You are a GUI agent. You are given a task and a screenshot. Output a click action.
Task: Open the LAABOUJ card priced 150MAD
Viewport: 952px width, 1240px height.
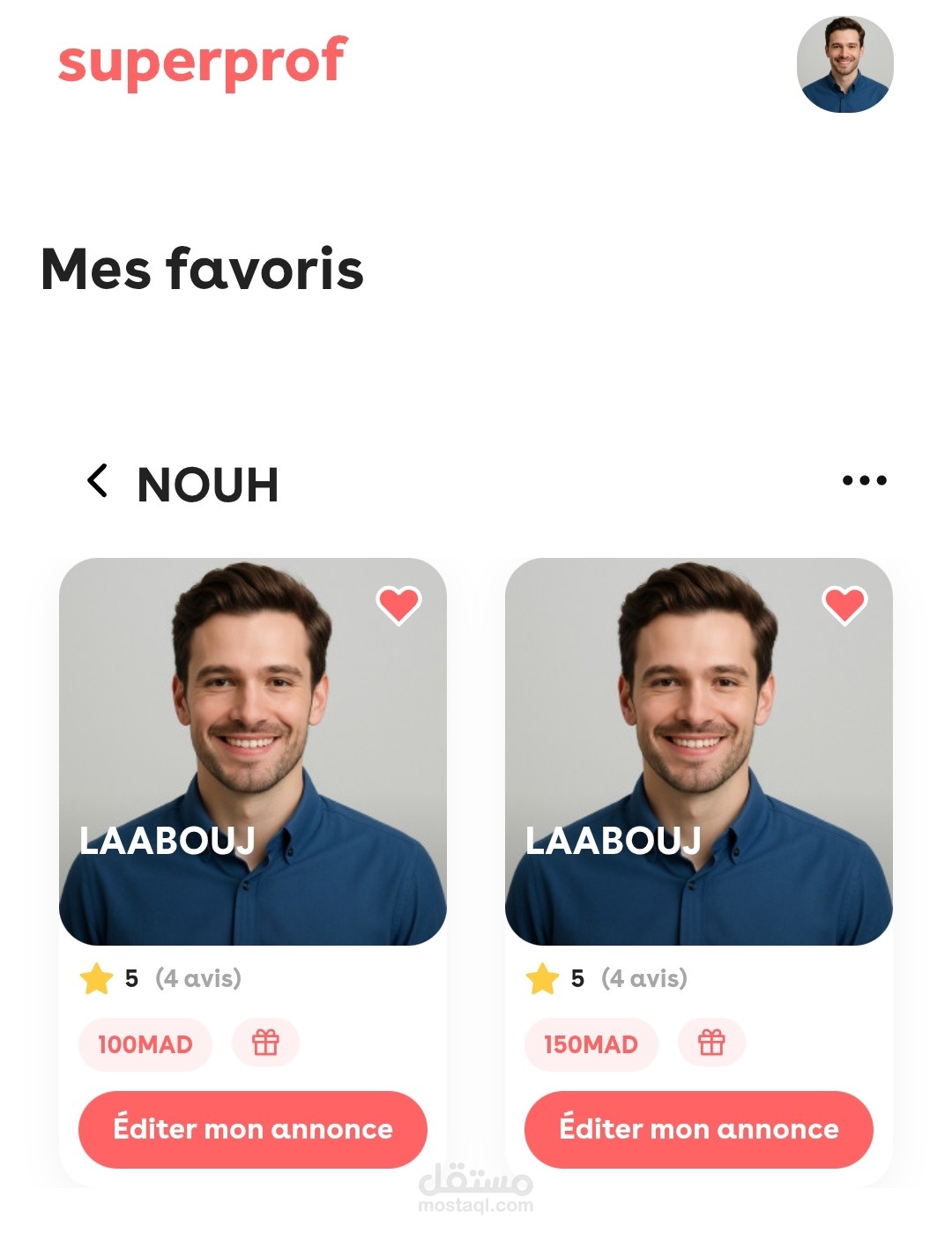(x=699, y=752)
